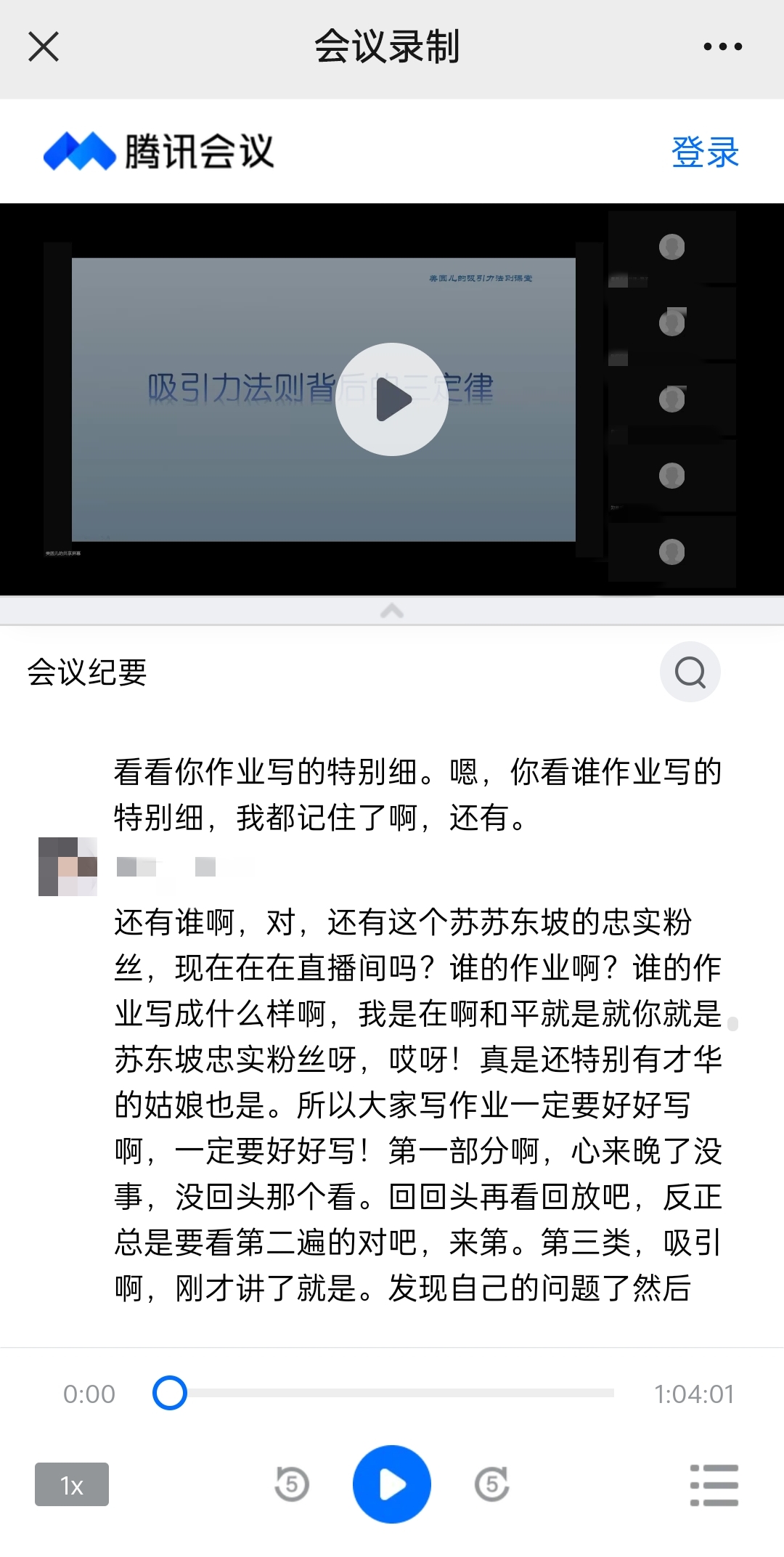Screen dimensions: 784x1557
Task: Rewind the recording 5 seconds
Action: (x=292, y=1484)
